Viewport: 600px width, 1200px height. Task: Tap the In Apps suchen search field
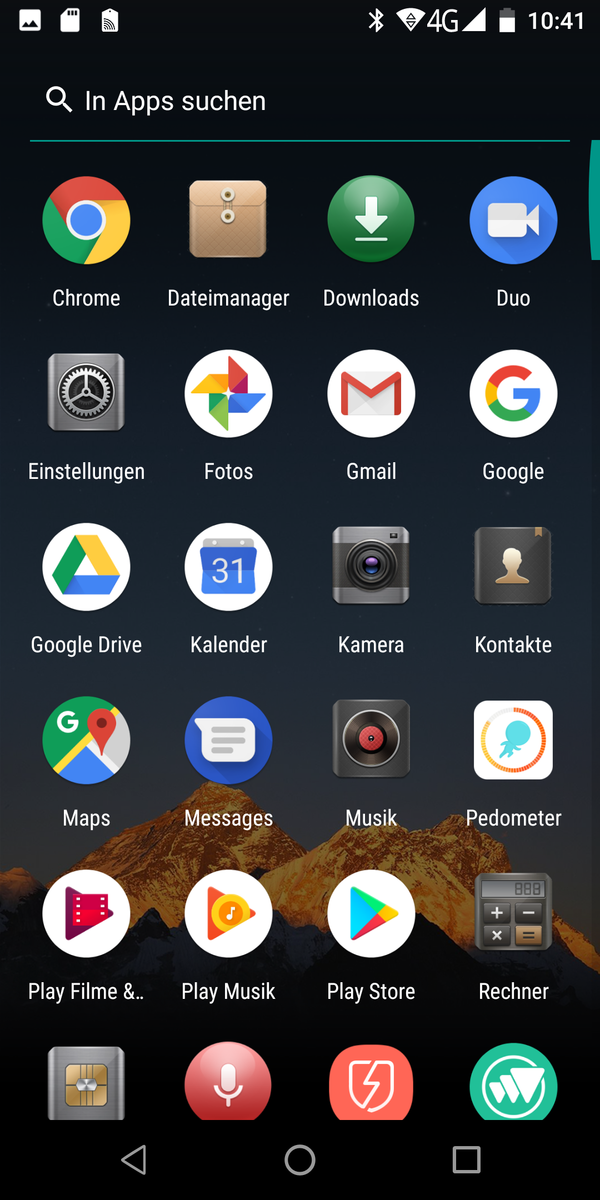point(300,101)
